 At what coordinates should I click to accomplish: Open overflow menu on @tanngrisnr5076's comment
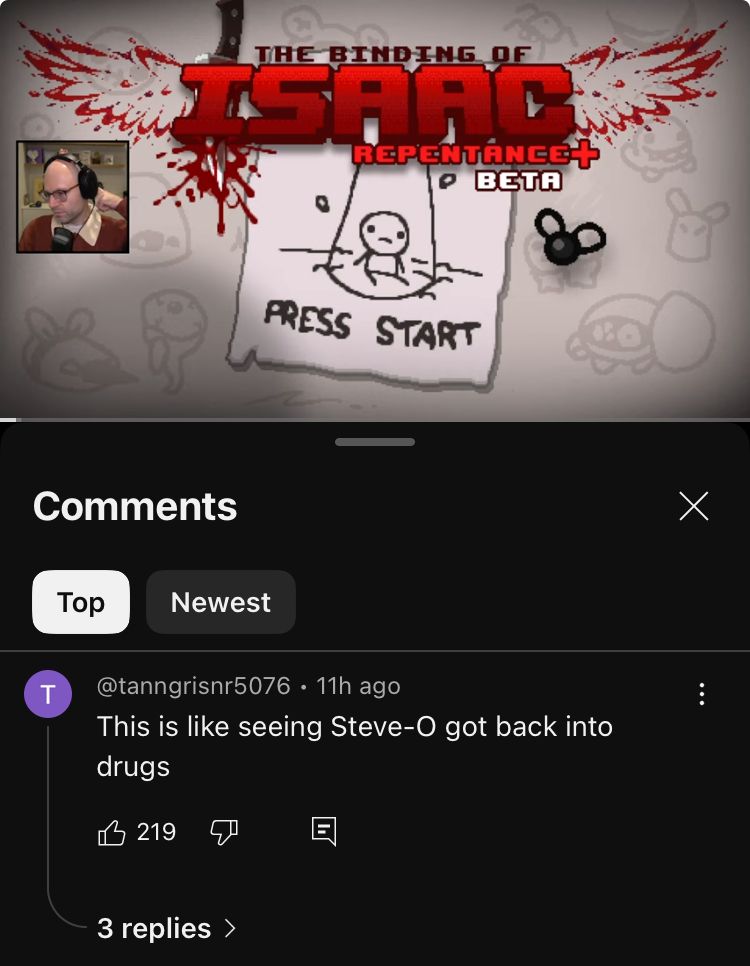click(702, 693)
